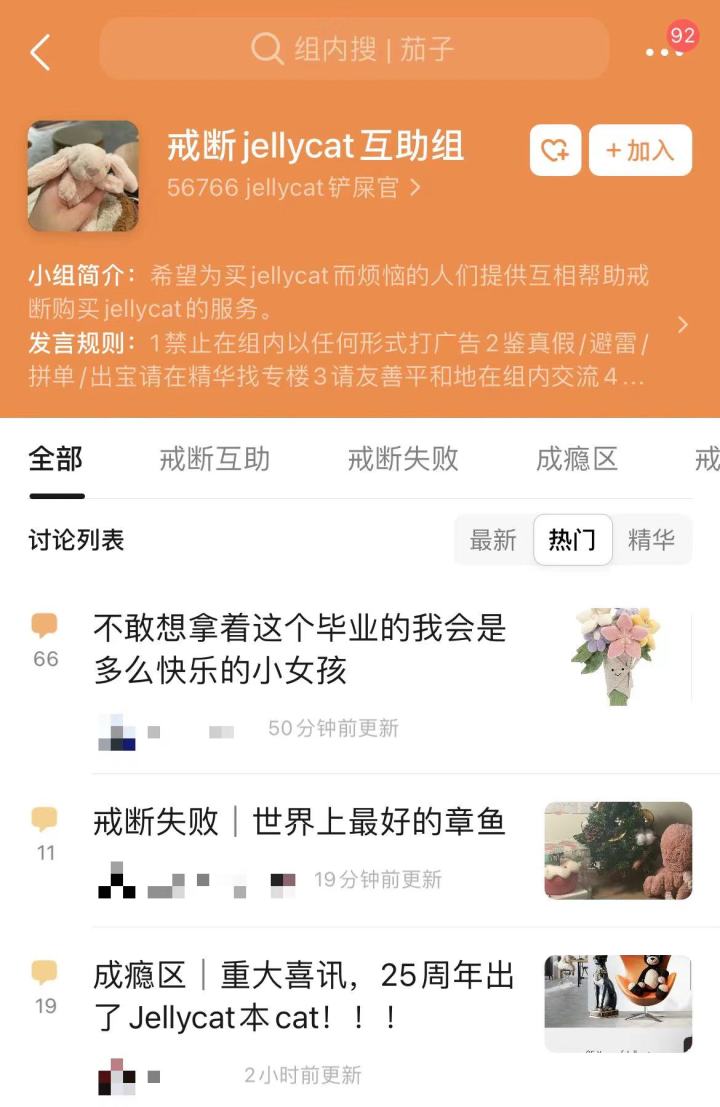Open the post 世界上最好的章鱼

299,823
